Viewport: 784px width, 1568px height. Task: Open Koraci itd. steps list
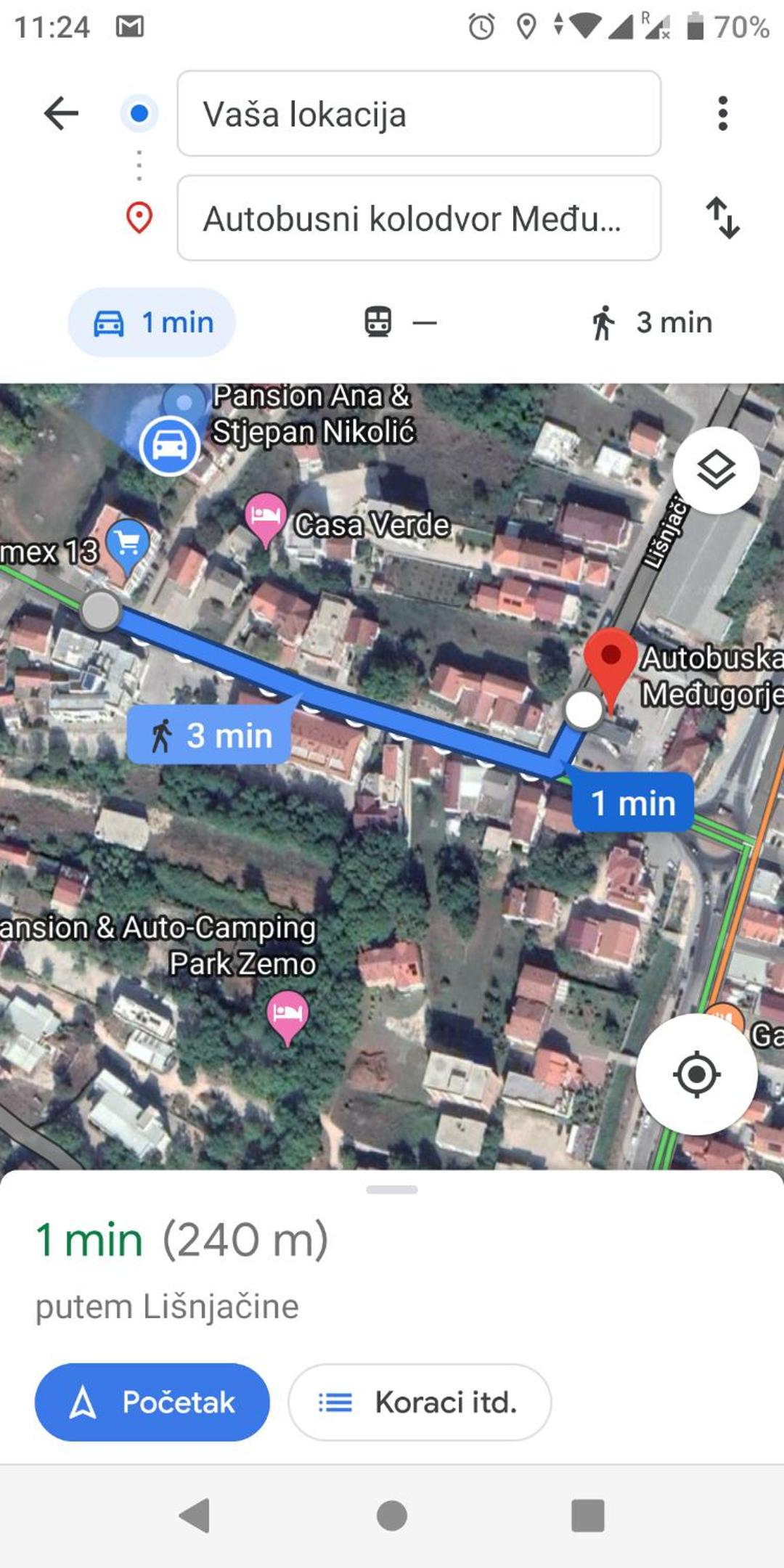click(420, 1402)
